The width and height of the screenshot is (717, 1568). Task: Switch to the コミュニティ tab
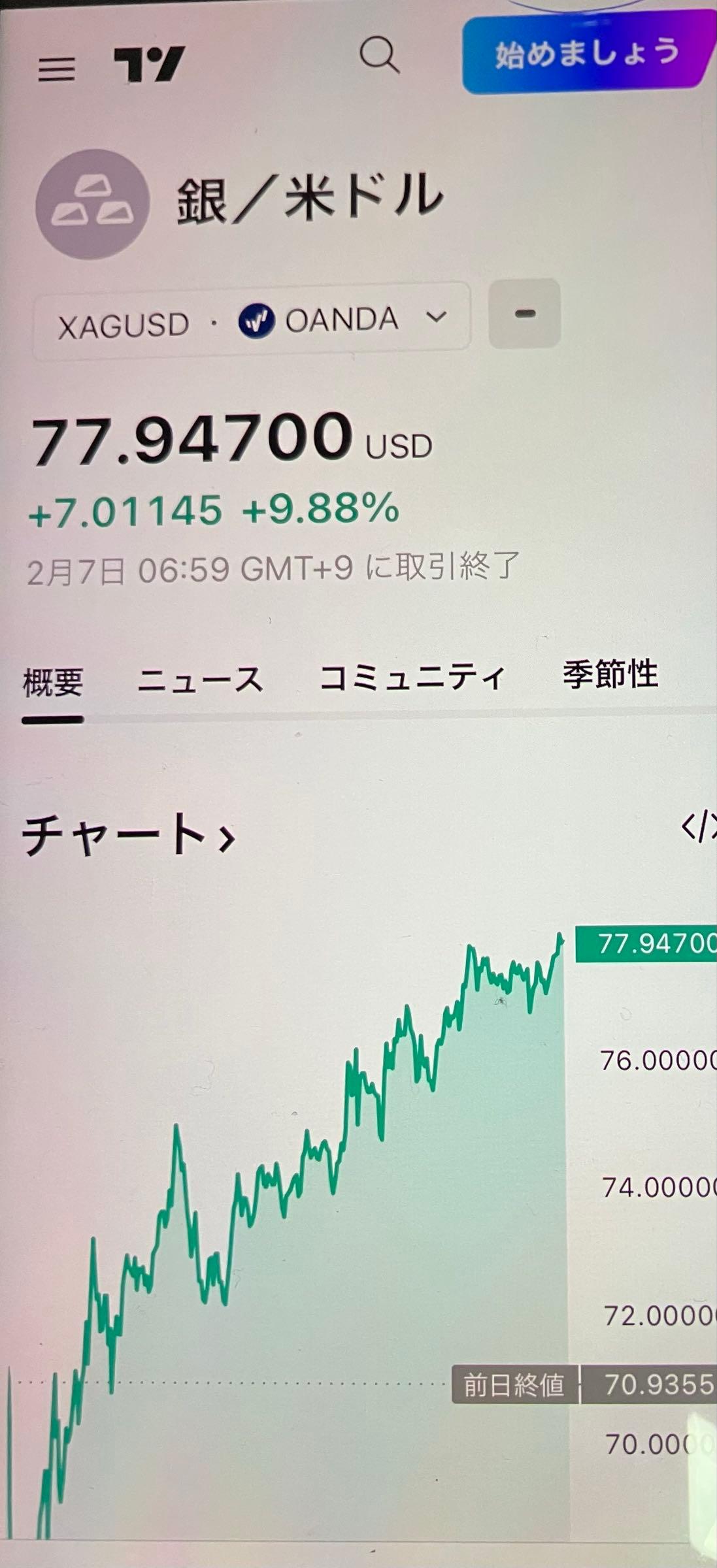click(x=412, y=678)
